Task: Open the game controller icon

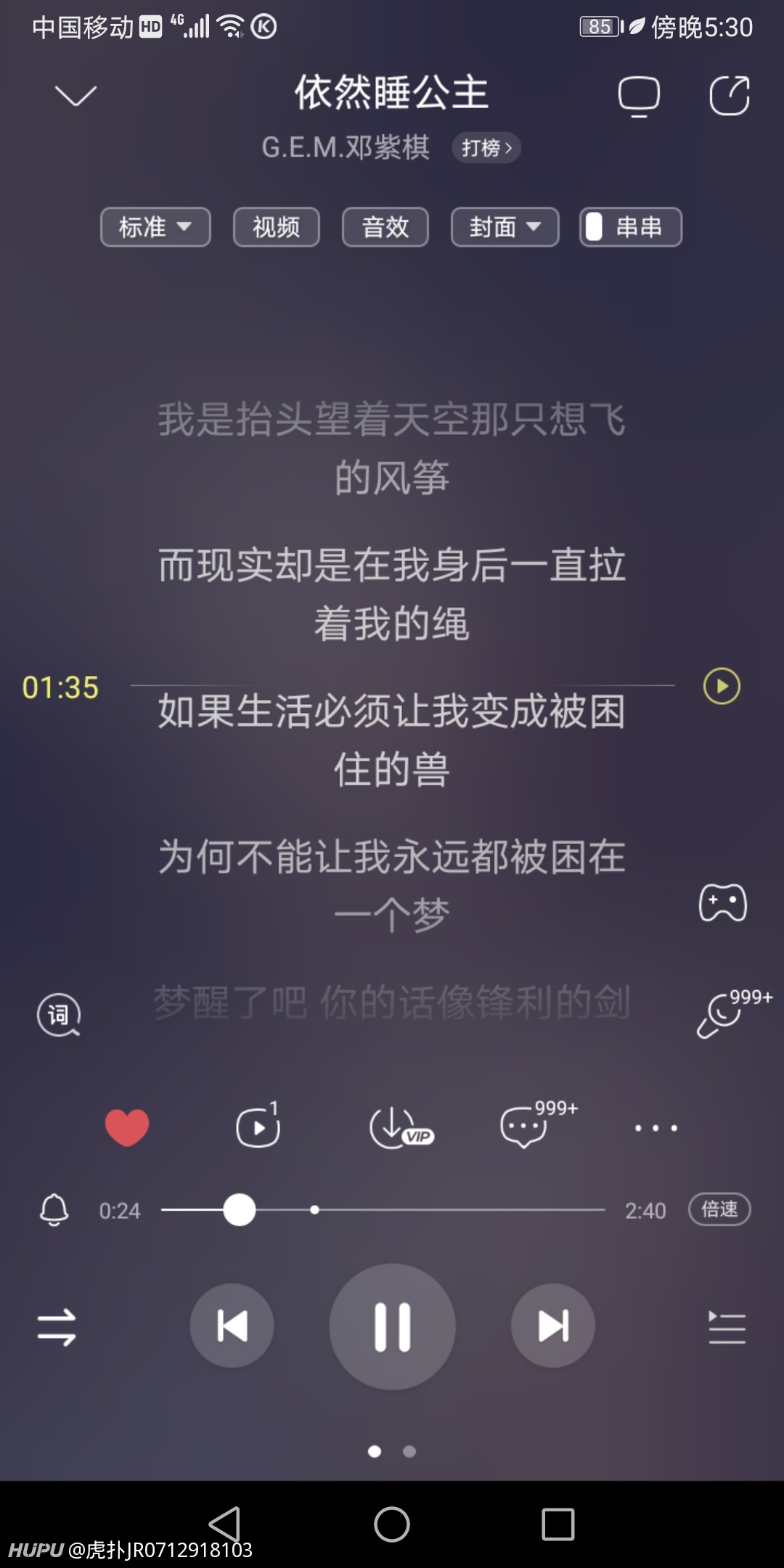Action: click(x=723, y=903)
